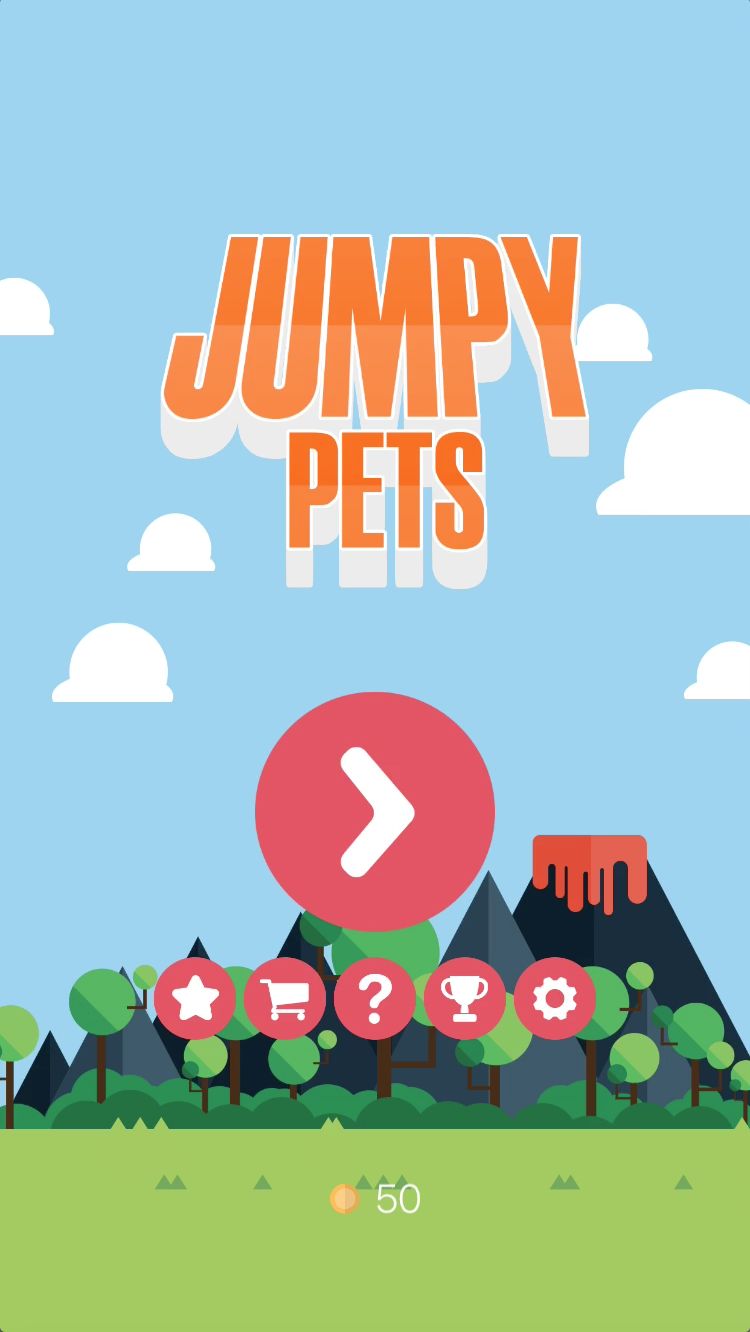The image size is (750, 1332).
Task: Open the star rating button
Action: [195, 998]
